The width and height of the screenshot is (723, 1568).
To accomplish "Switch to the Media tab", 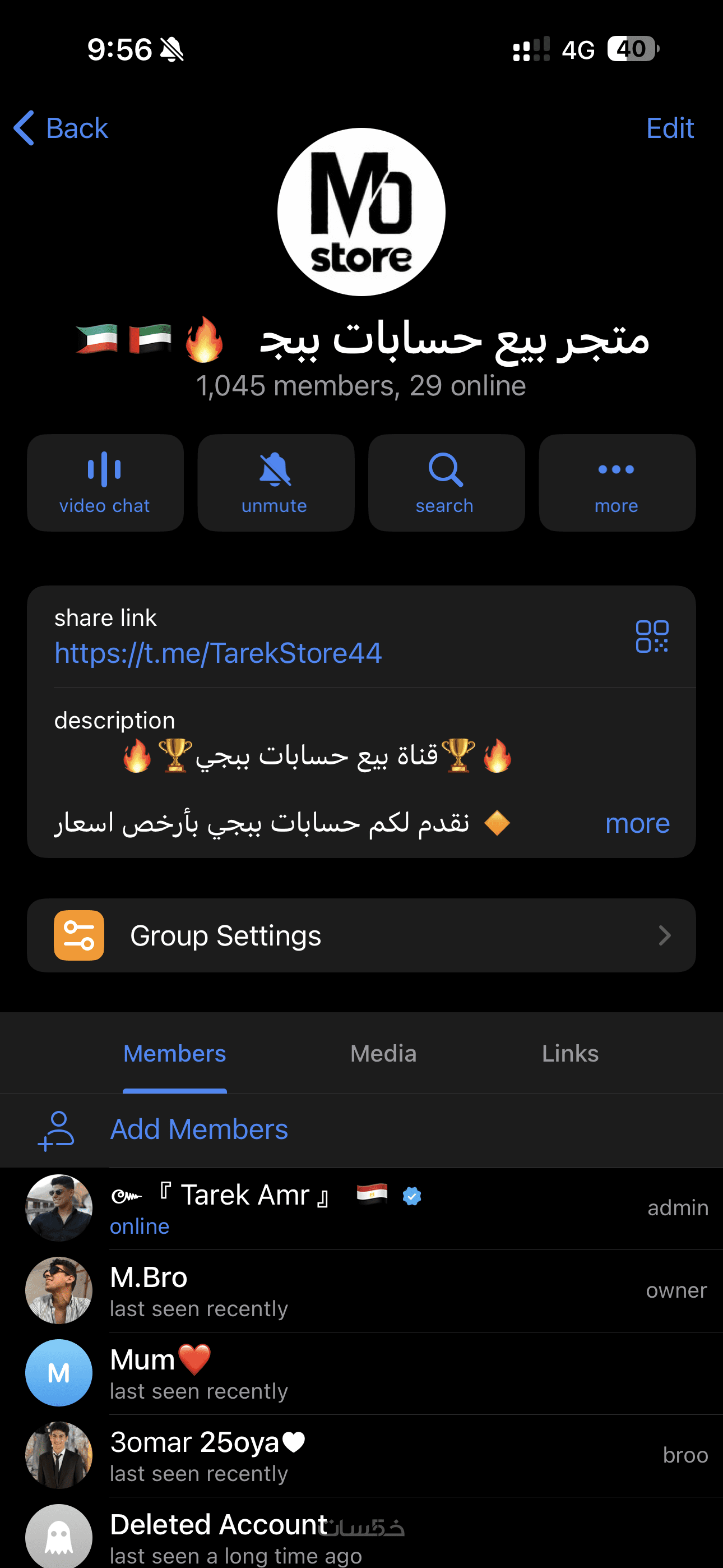I will (x=383, y=1054).
